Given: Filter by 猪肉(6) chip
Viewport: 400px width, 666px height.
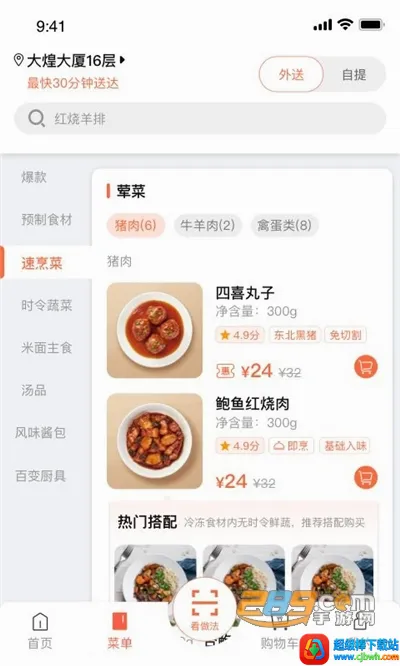Looking at the screenshot, I should pyautogui.click(x=135, y=225).
